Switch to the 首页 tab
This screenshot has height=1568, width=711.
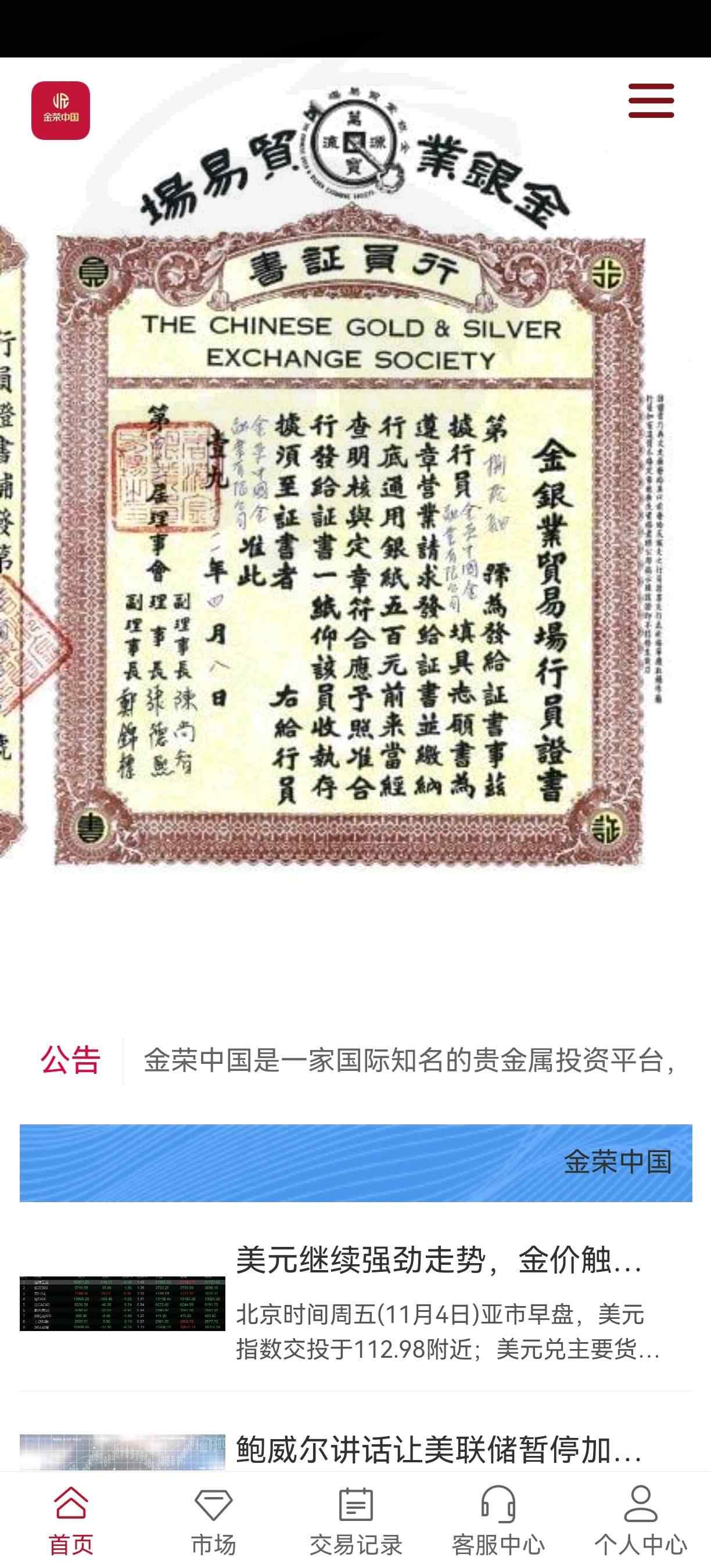pyautogui.click(x=71, y=1520)
